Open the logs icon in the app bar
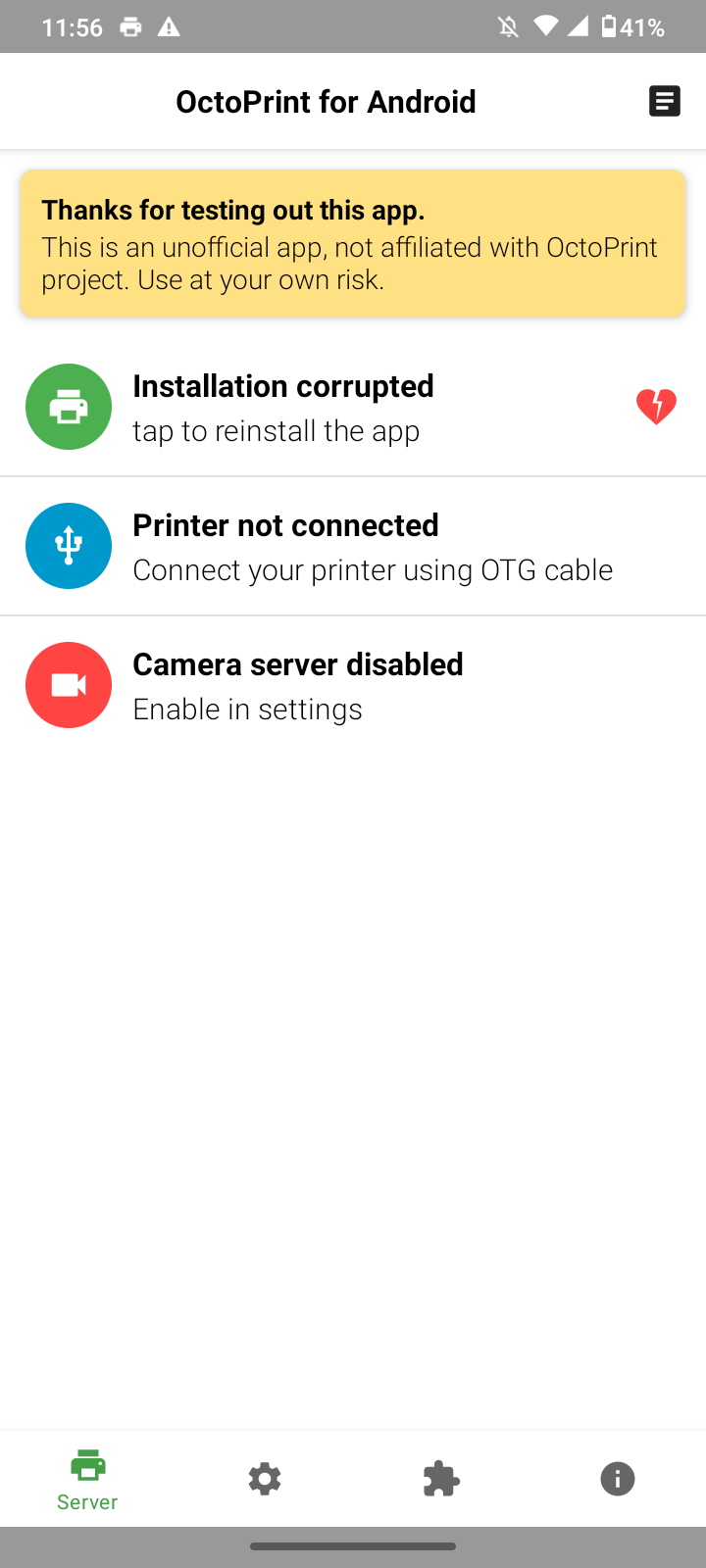Image resolution: width=706 pixels, height=1568 pixels. coord(664,101)
